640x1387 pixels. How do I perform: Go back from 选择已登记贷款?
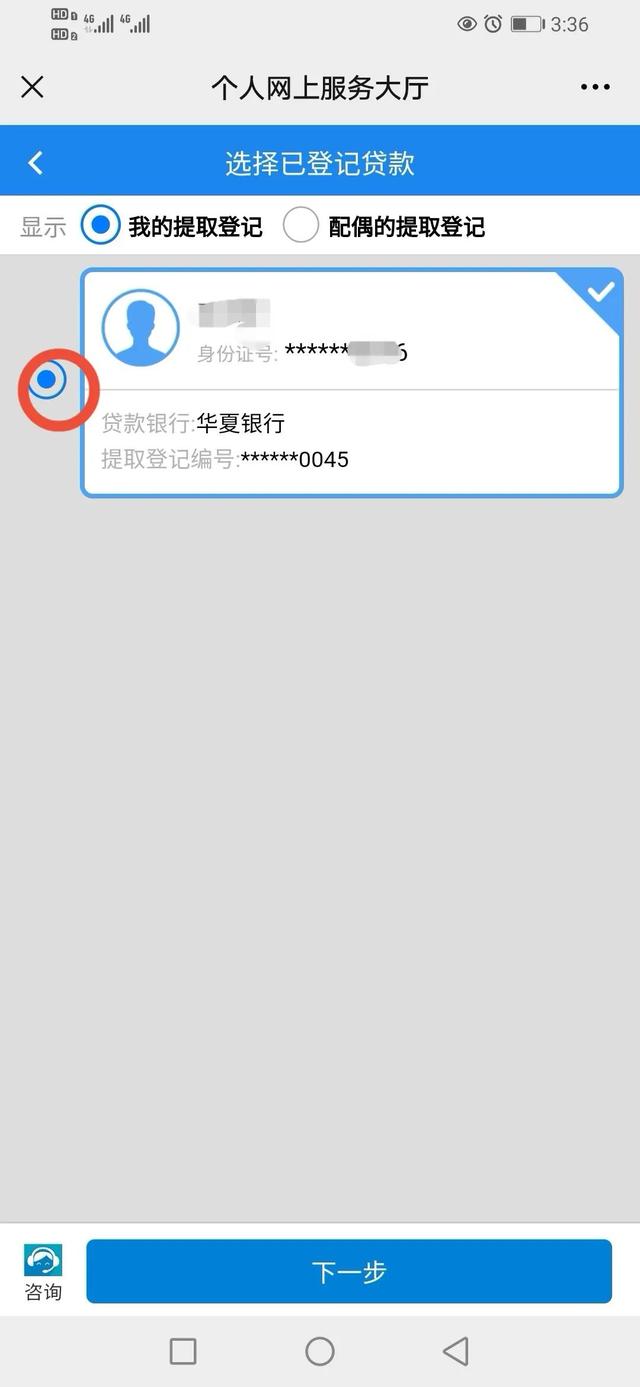click(36, 163)
